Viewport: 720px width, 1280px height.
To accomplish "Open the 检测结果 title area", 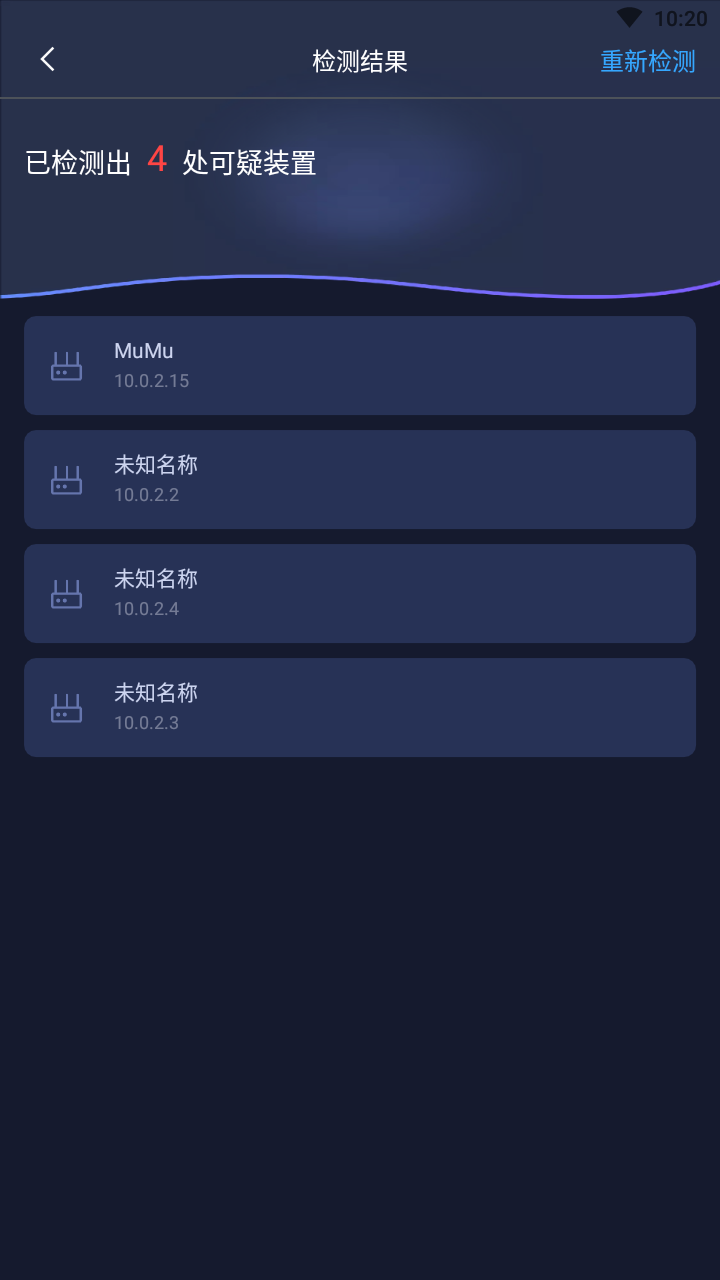I will point(360,61).
